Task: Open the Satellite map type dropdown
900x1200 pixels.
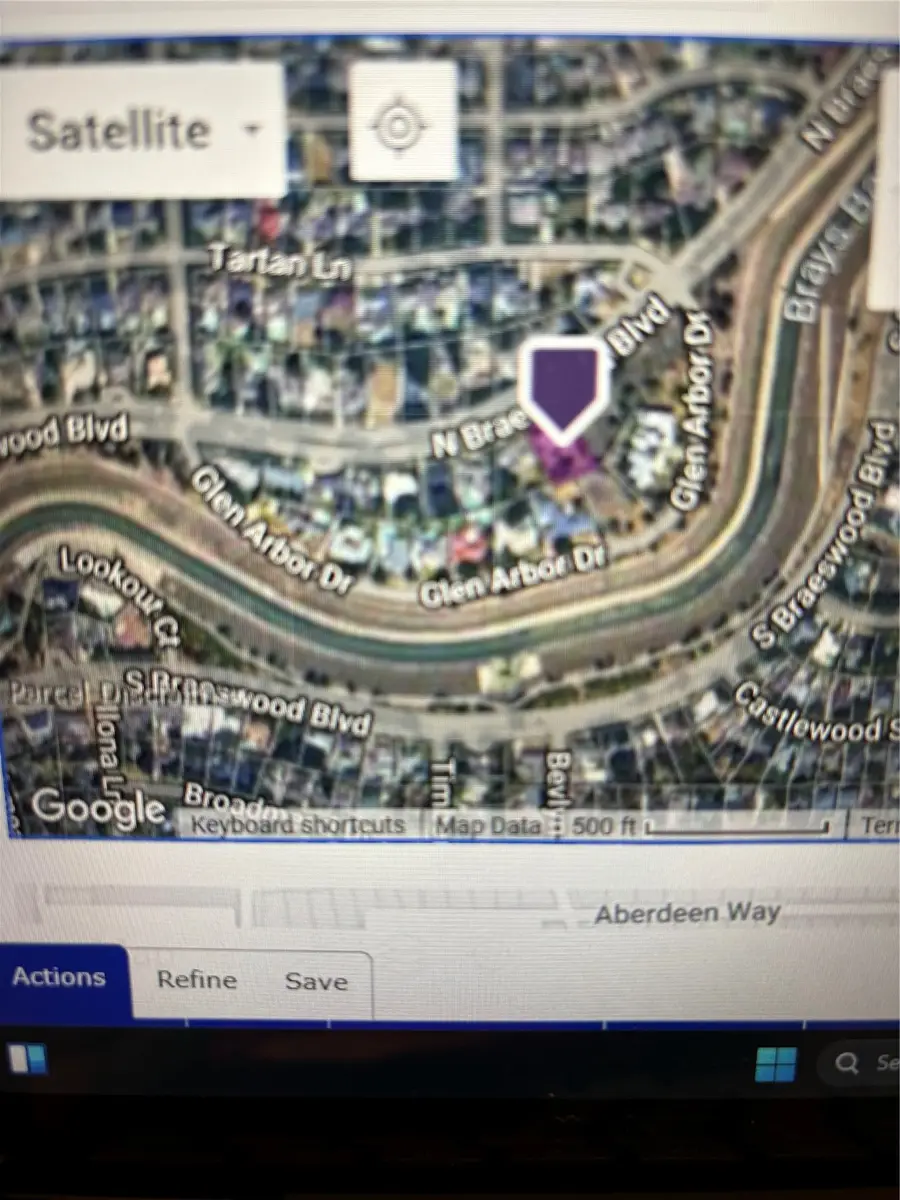Action: [x=142, y=131]
